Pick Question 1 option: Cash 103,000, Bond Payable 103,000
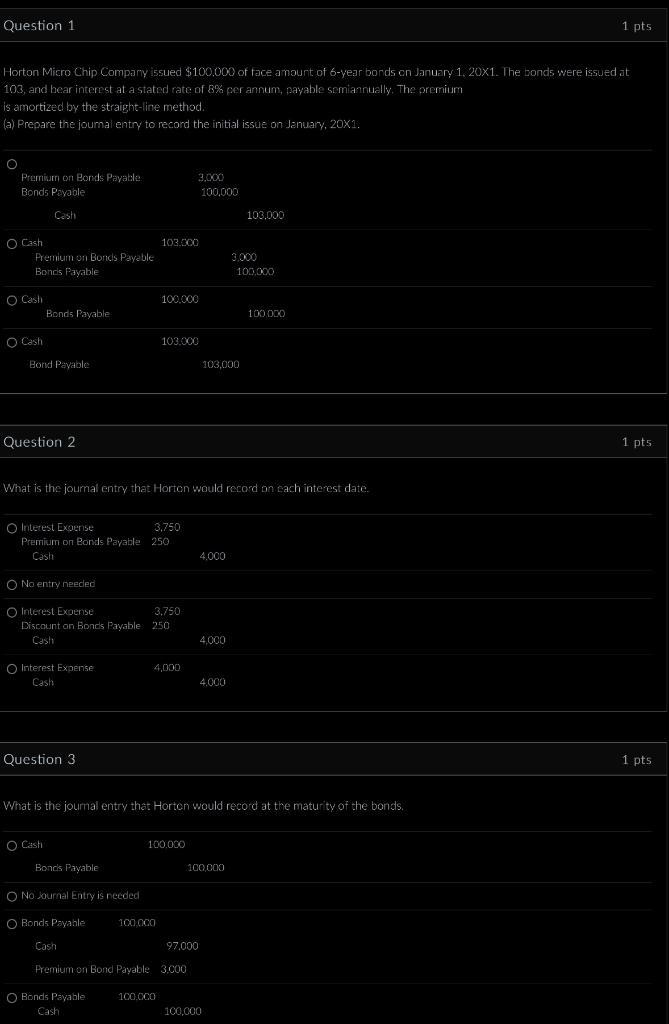Image resolution: width=669 pixels, height=1024 pixels. coord(11,342)
